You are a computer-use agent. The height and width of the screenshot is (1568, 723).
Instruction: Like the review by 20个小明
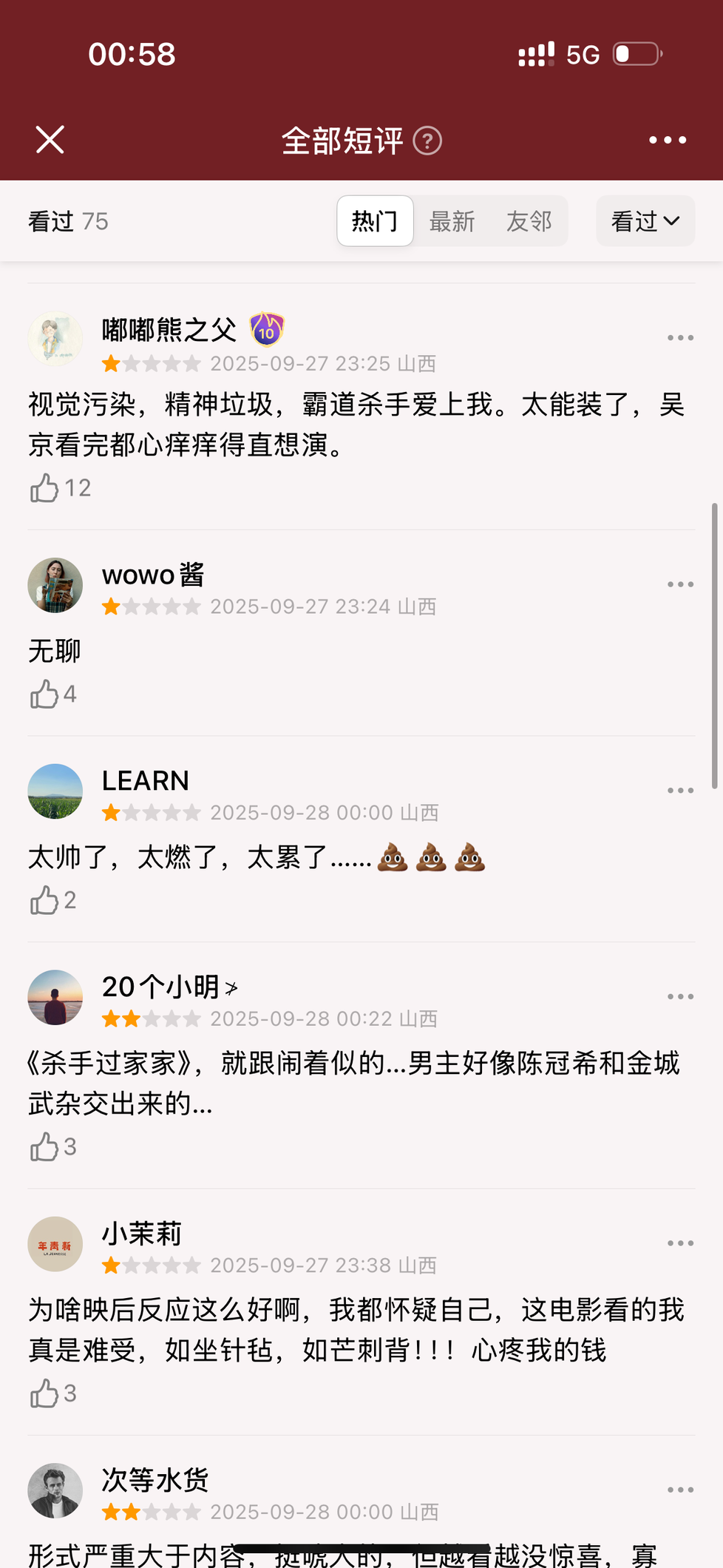pyautogui.click(x=44, y=1147)
